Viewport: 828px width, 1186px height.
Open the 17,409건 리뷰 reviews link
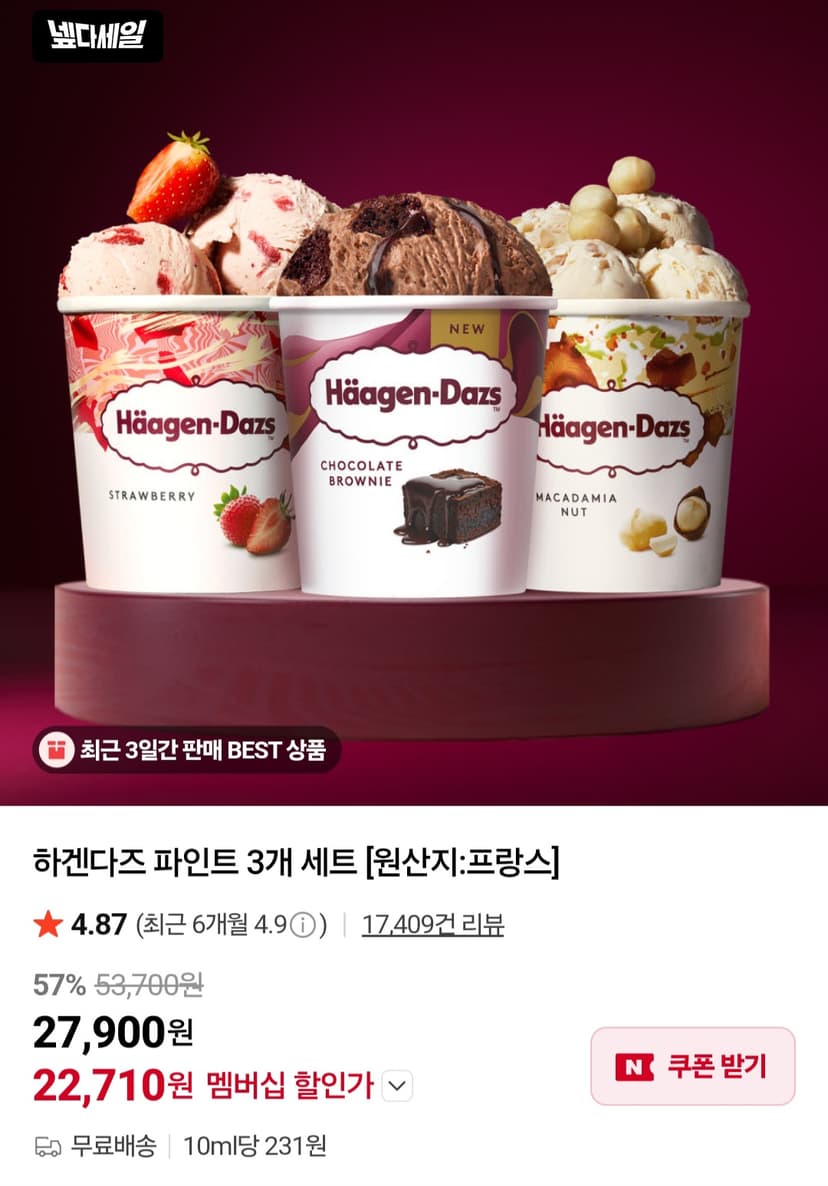pyautogui.click(x=433, y=924)
